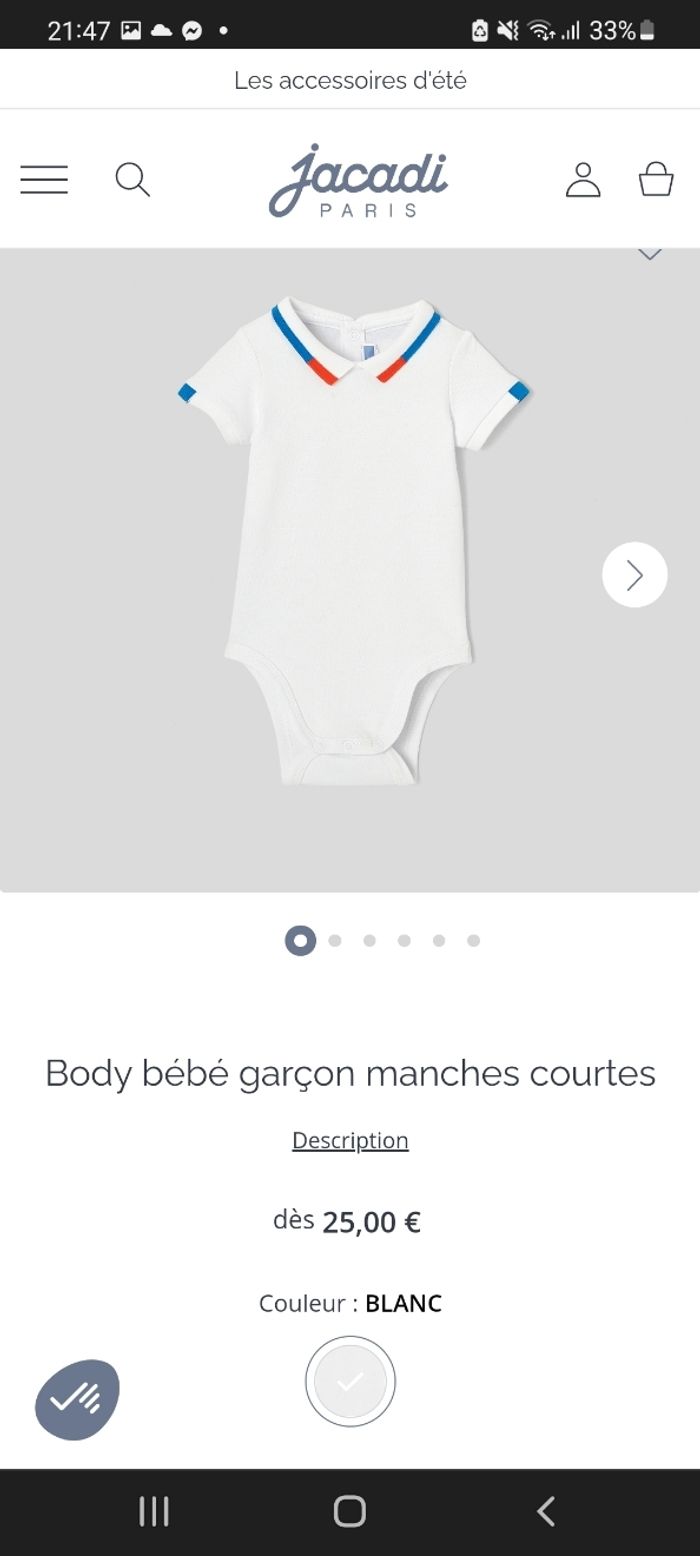
Task: Go back with system back button
Action: [x=546, y=1511]
